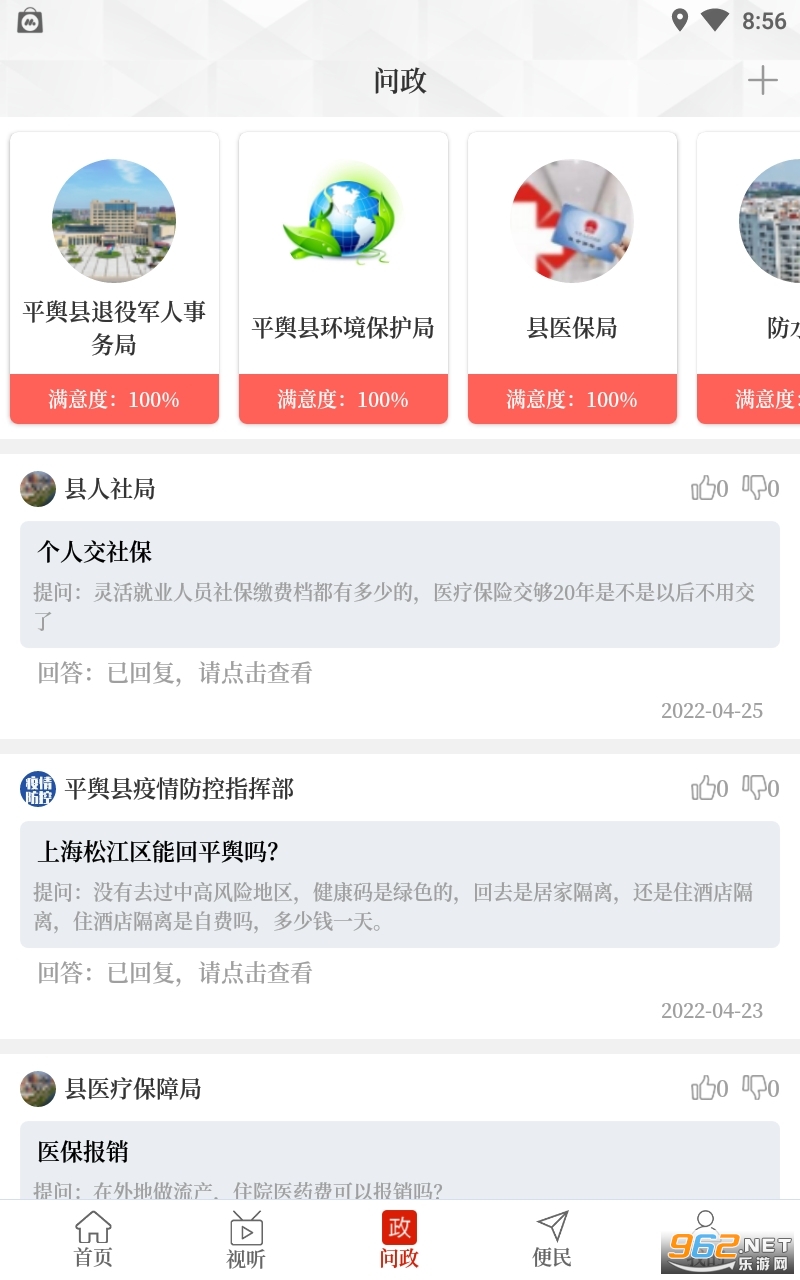Switch to the 便民 tab
The width and height of the screenshot is (800, 1280).
coord(552,1240)
